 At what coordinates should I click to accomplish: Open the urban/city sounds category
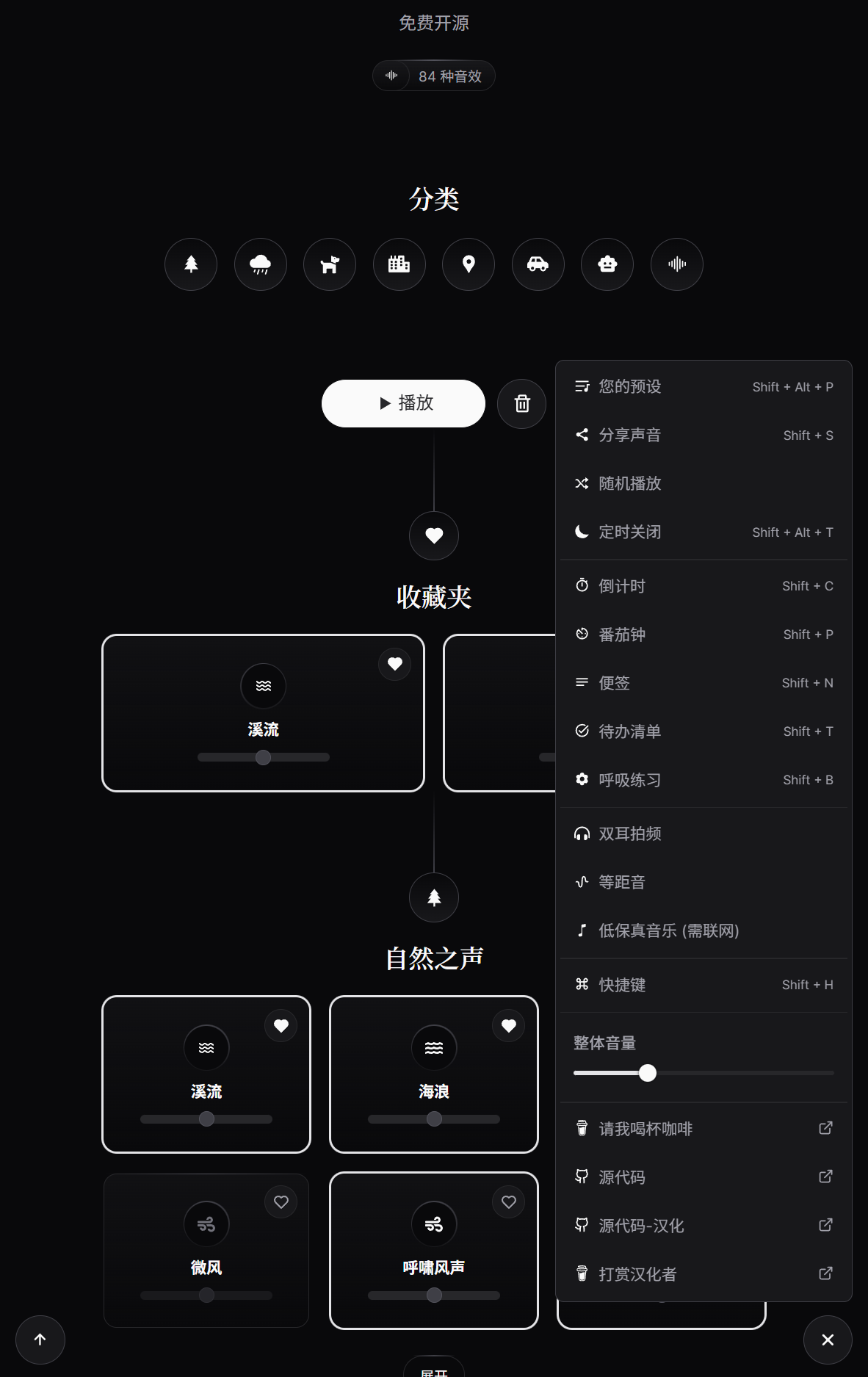[x=399, y=264]
